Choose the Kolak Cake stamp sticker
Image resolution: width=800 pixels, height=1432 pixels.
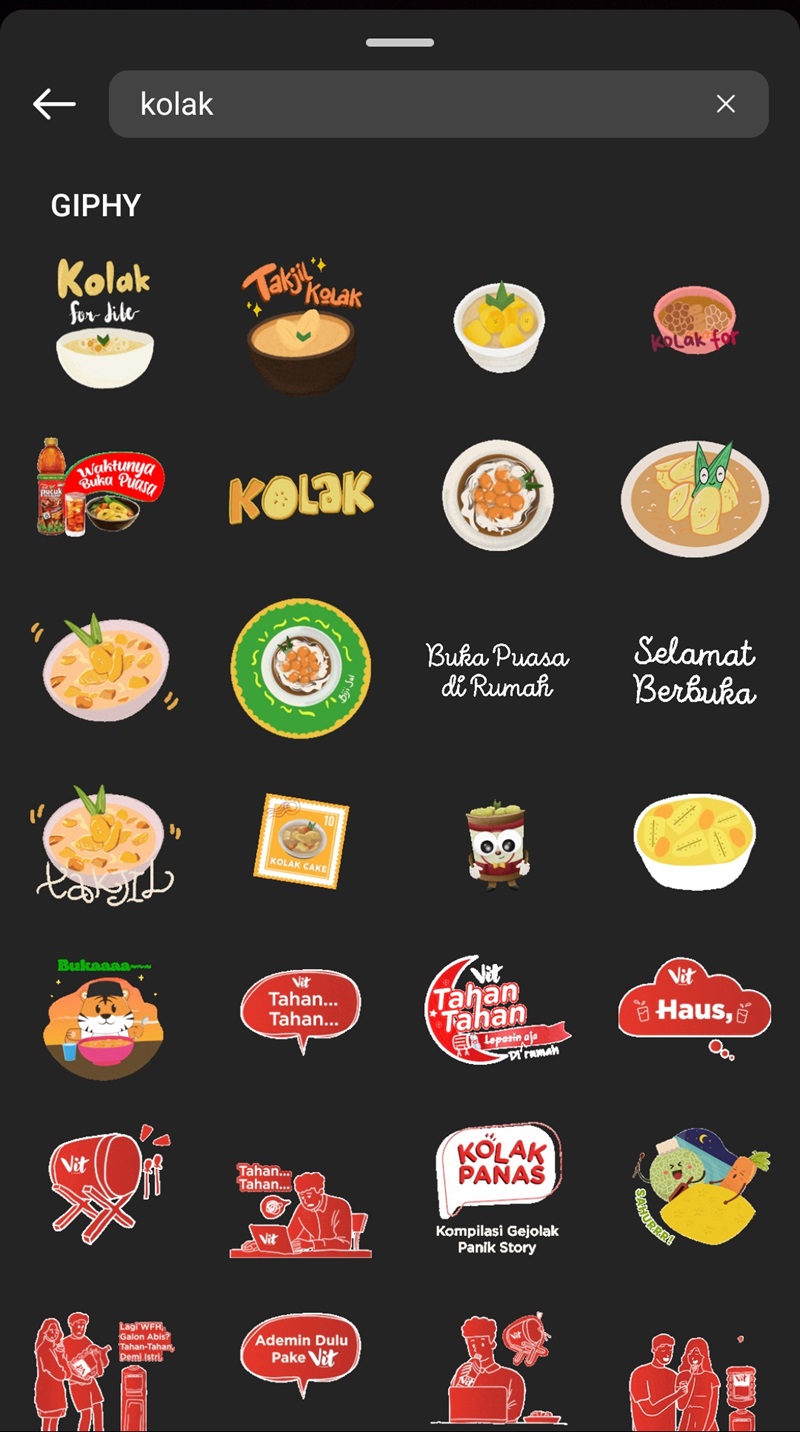(x=301, y=840)
